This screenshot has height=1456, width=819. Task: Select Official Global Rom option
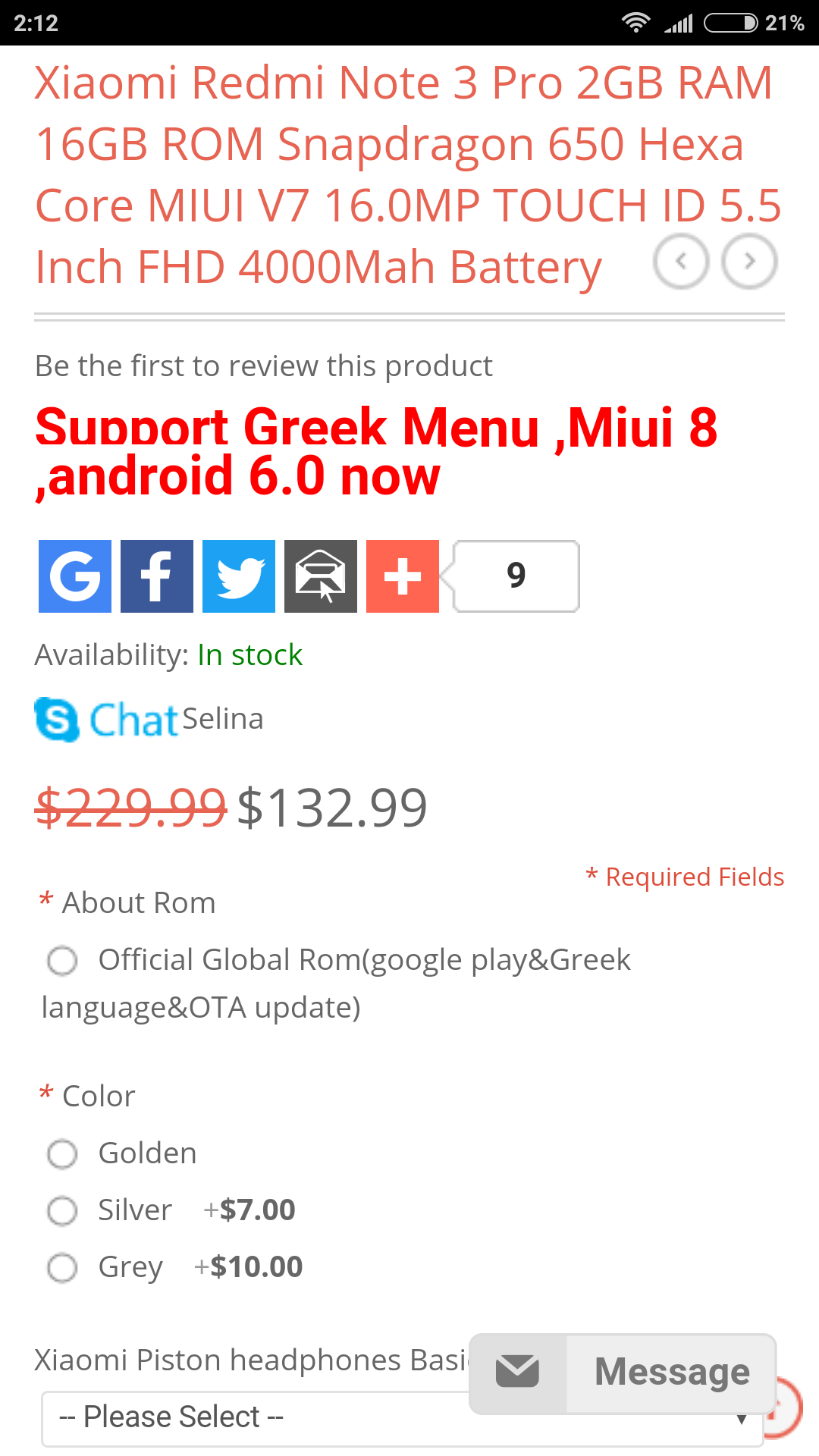62,960
